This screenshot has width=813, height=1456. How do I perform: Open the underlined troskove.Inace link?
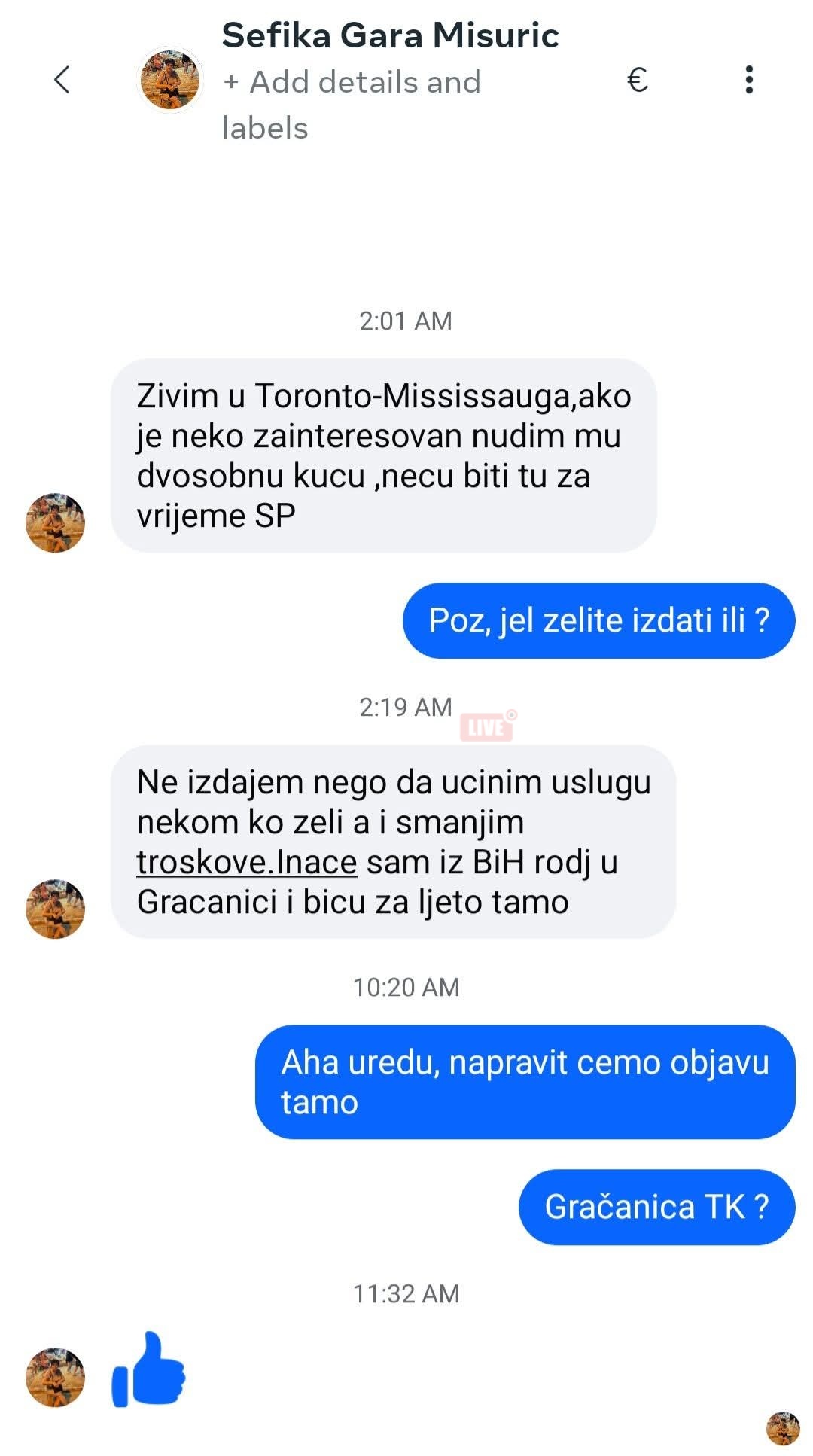coord(246,863)
